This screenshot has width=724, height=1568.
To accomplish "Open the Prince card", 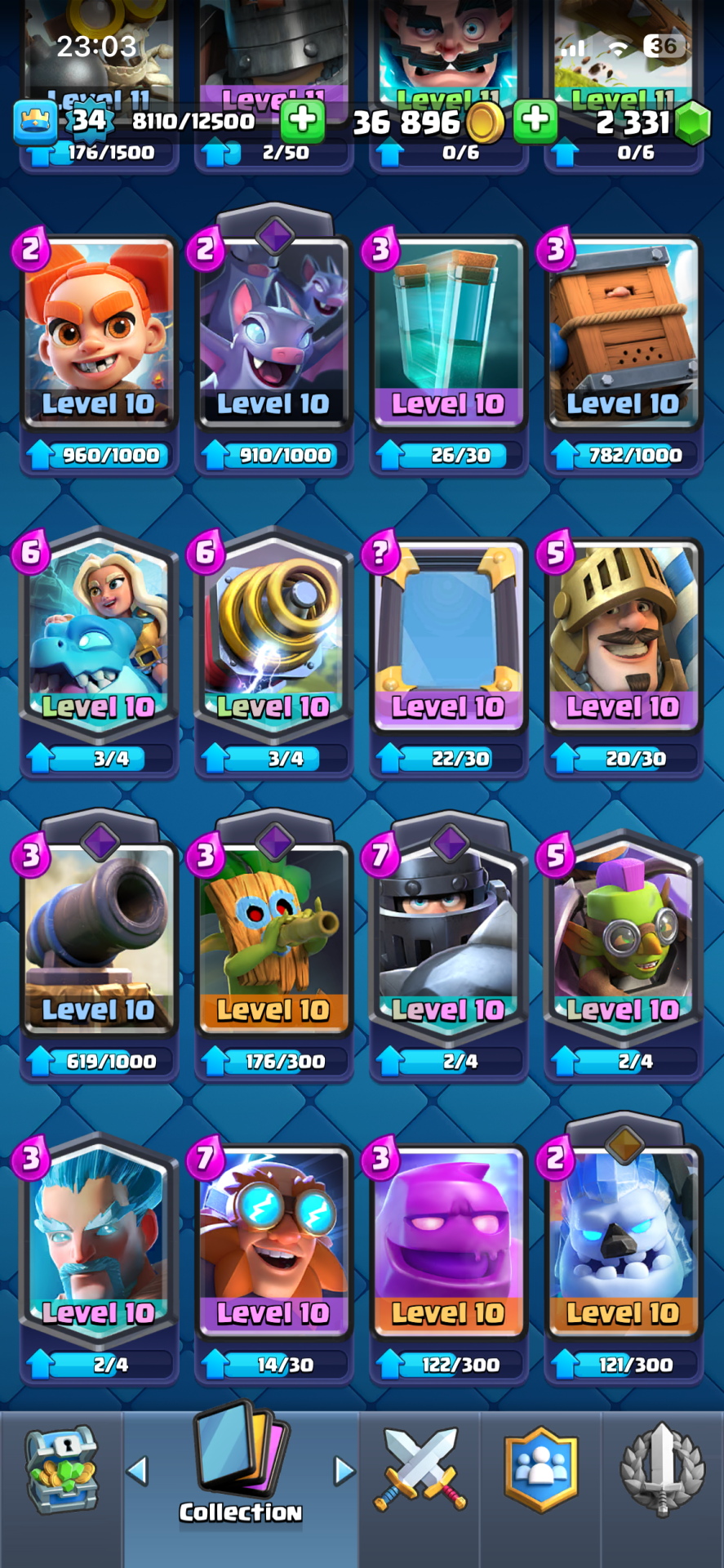I will click(623, 637).
